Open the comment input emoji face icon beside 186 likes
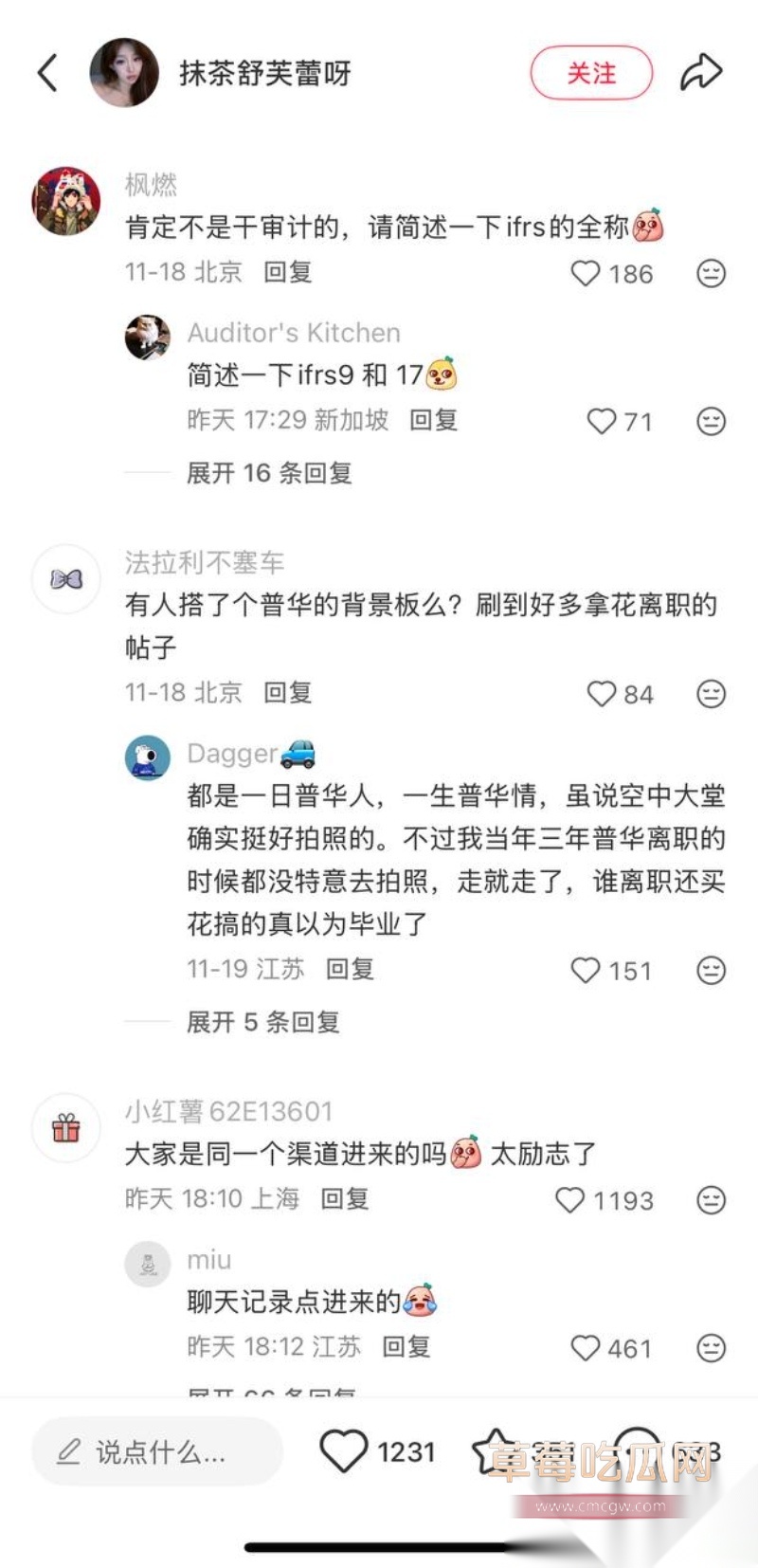This screenshot has height=1568, width=758. (710, 273)
